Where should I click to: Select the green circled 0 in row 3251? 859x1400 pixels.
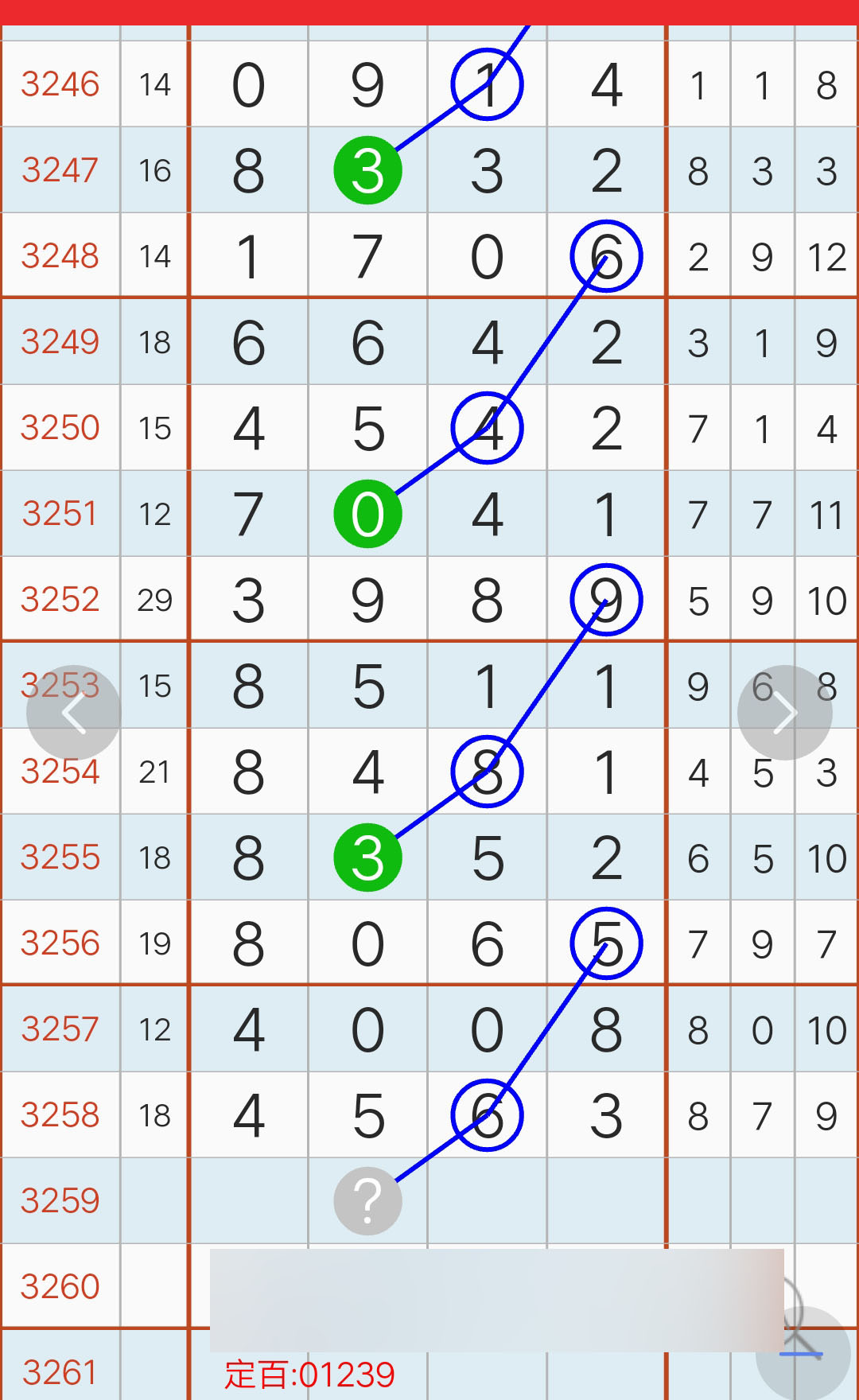click(x=367, y=513)
